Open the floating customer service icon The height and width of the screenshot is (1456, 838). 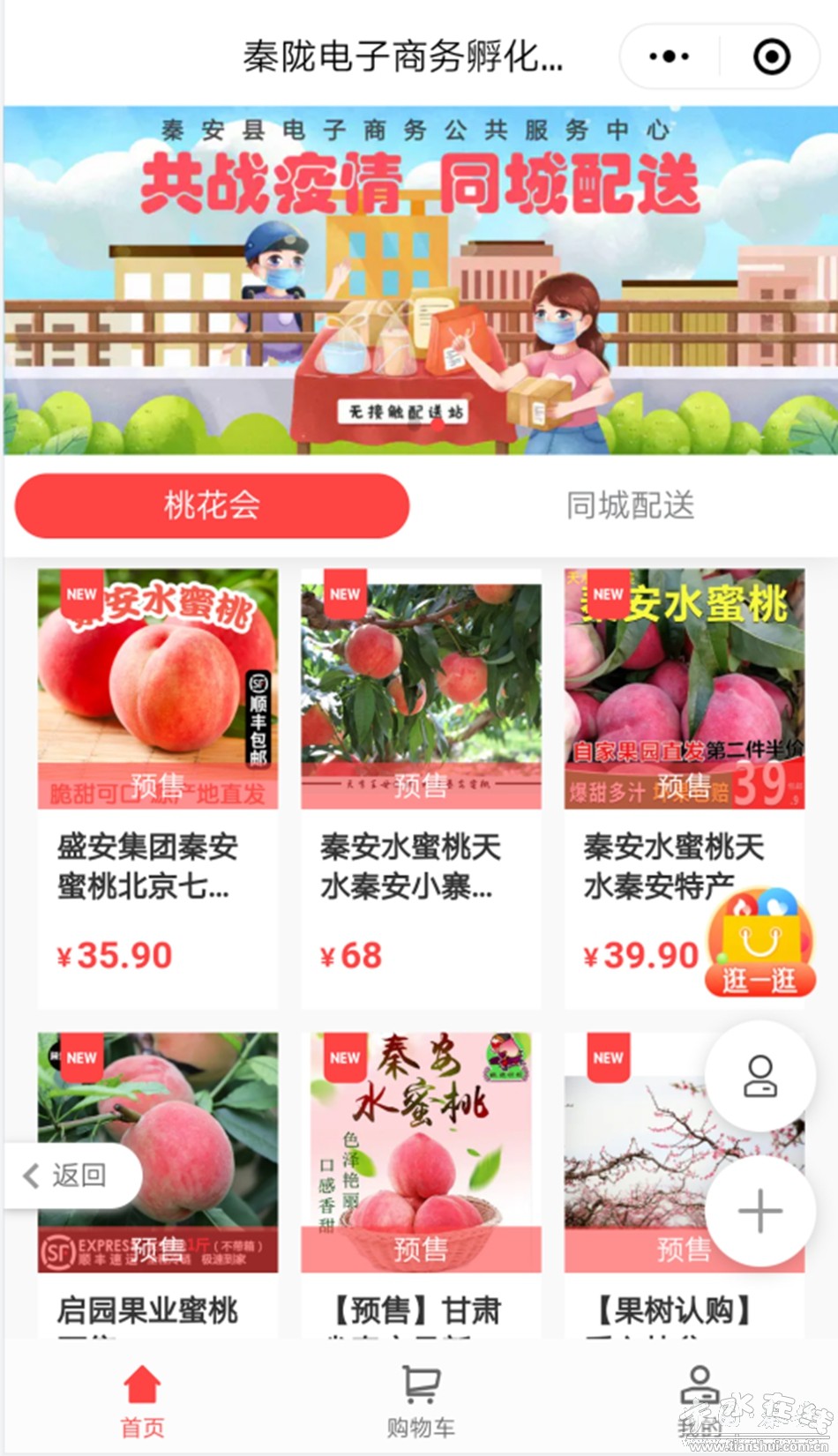(x=759, y=1076)
